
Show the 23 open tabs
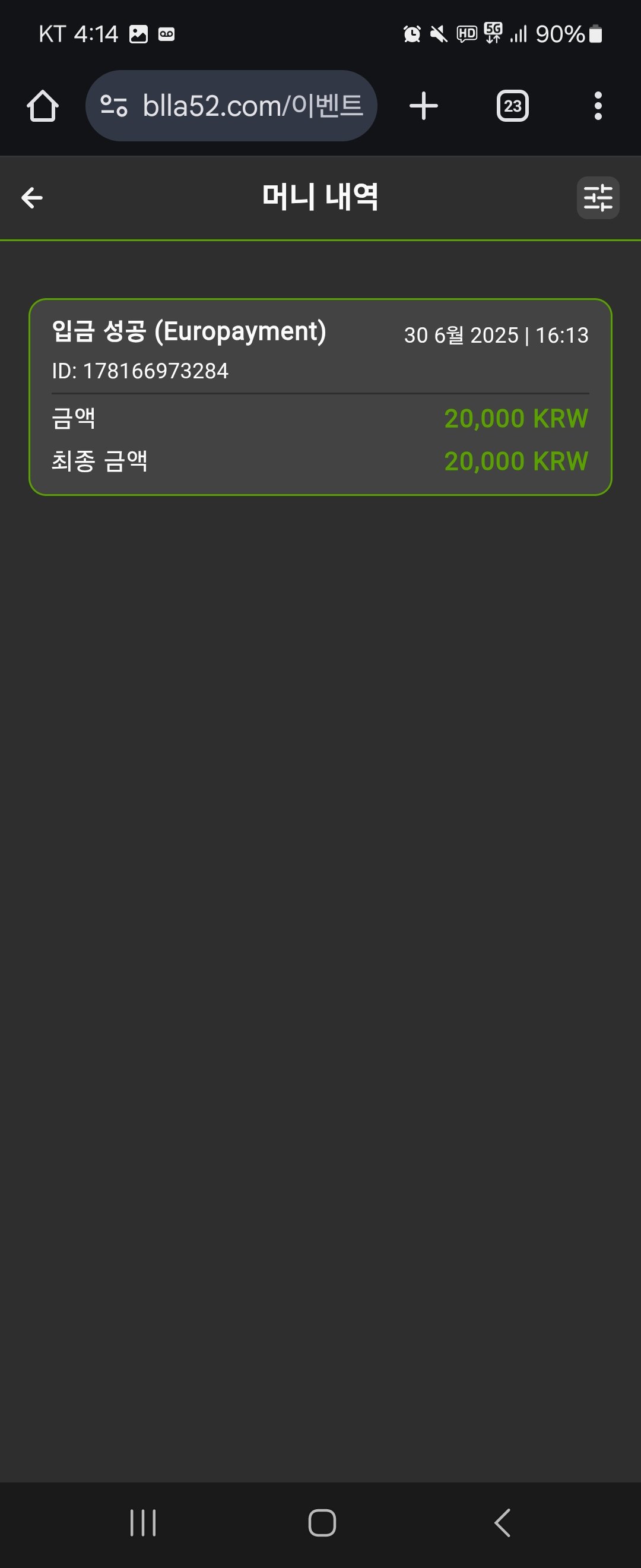pyautogui.click(x=512, y=106)
